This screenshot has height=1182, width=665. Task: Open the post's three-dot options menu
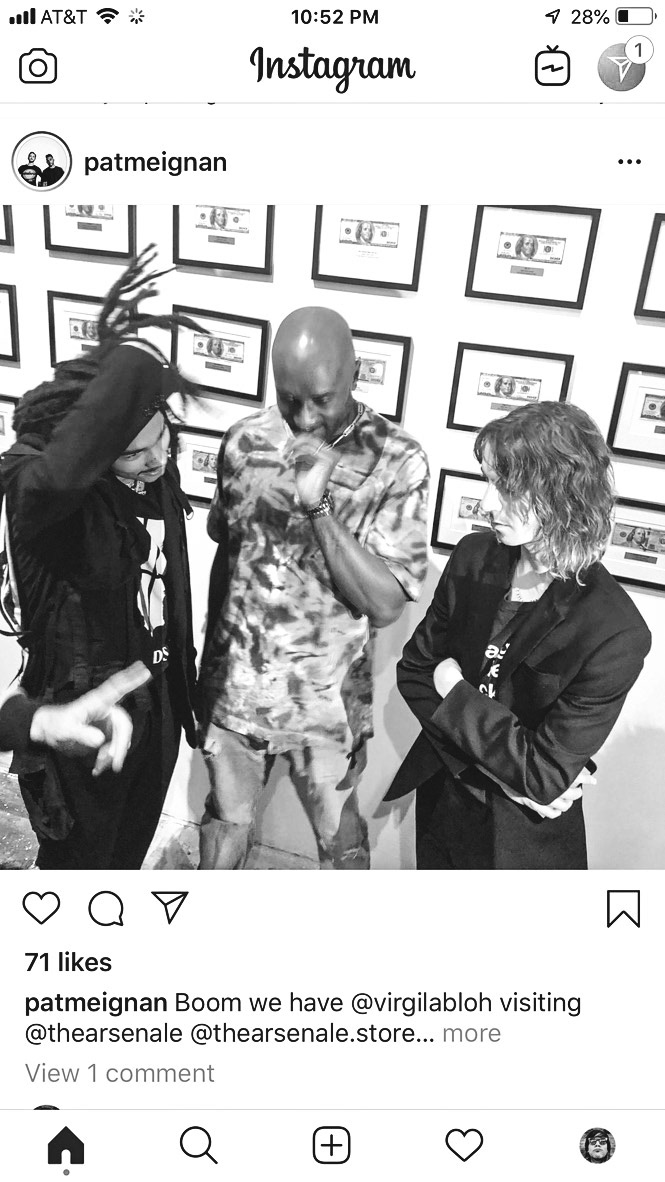point(629,162)
